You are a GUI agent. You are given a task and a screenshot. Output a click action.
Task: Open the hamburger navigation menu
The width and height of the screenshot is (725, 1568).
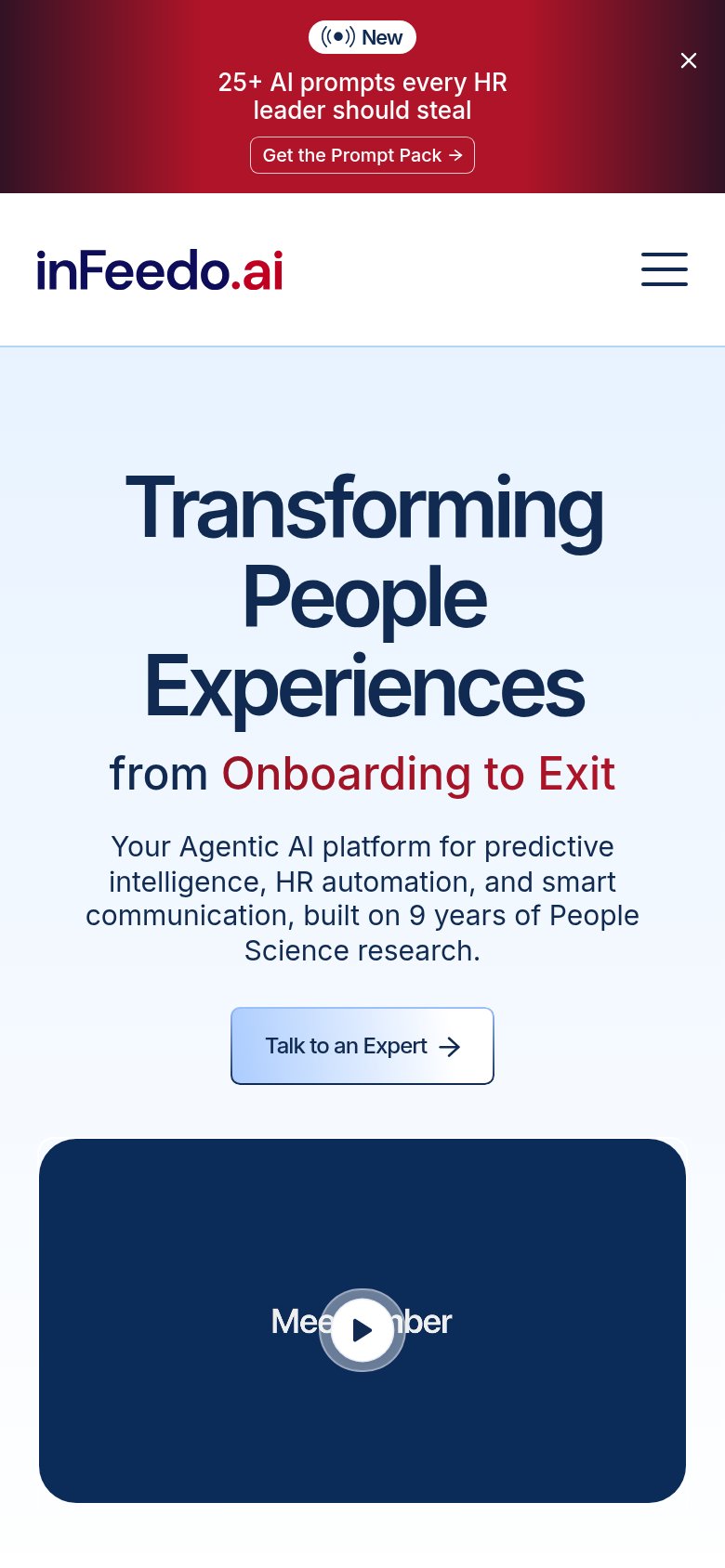[x=665, y=269]
